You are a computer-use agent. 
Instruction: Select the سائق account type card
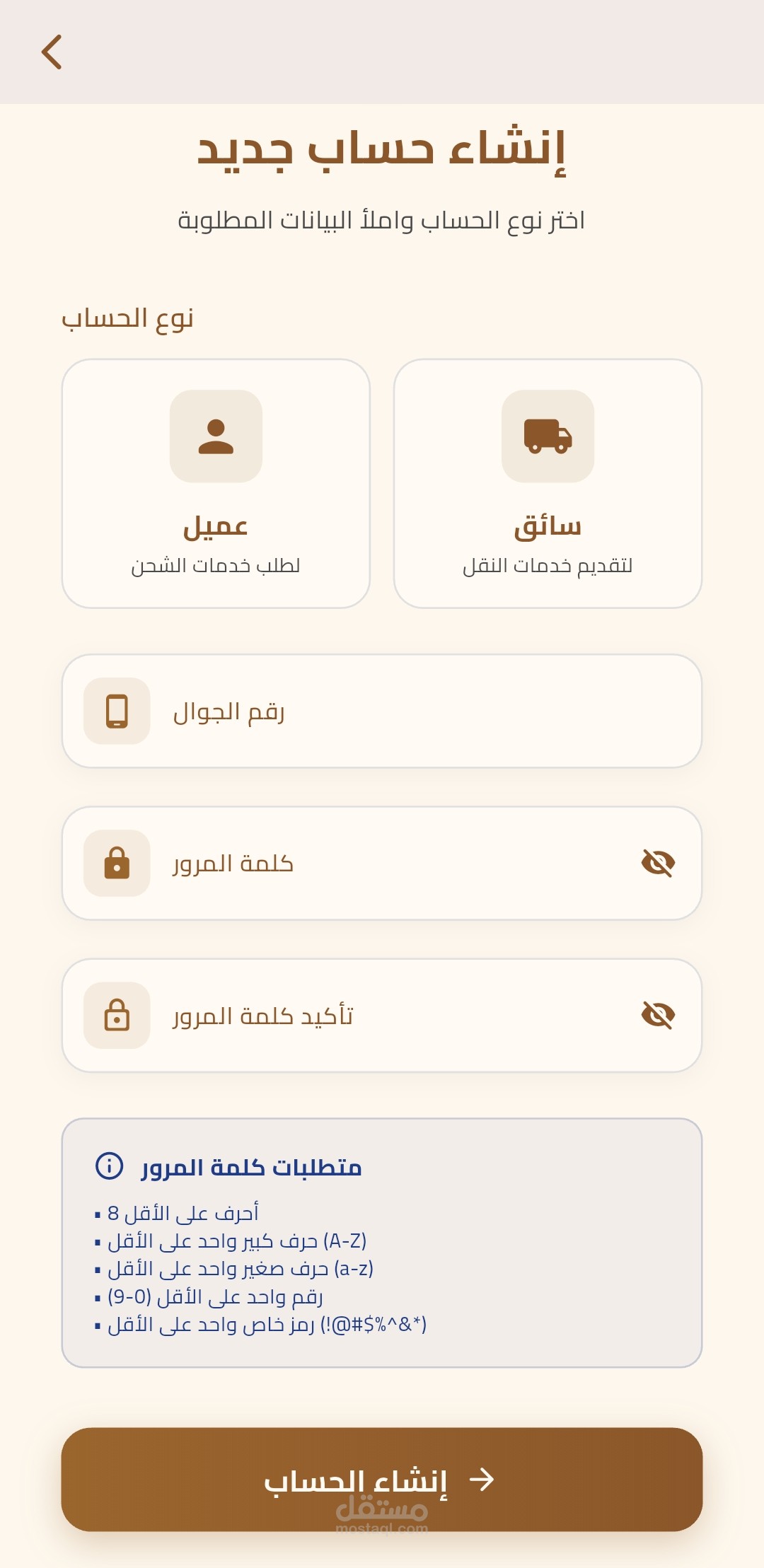click(548, 482)
